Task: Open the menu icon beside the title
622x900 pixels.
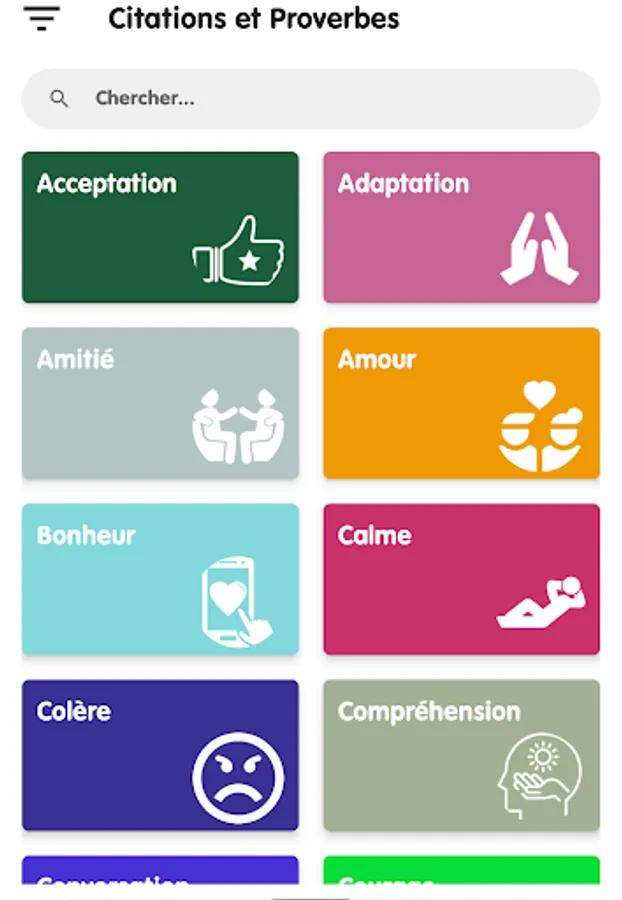Action: [41, 18]
